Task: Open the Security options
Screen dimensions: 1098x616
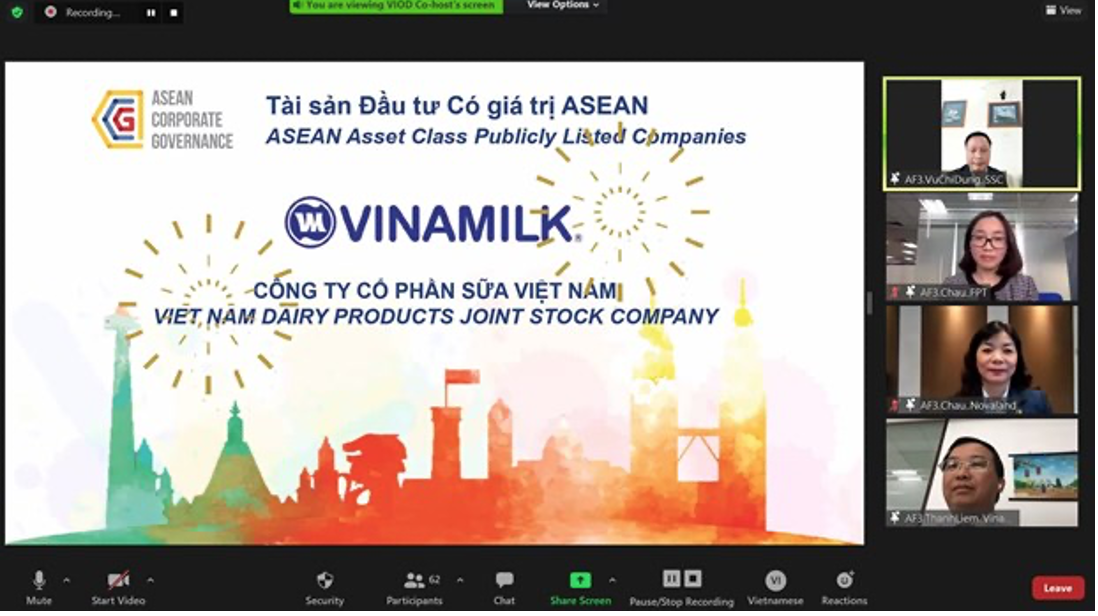Action: click(325, 587)
